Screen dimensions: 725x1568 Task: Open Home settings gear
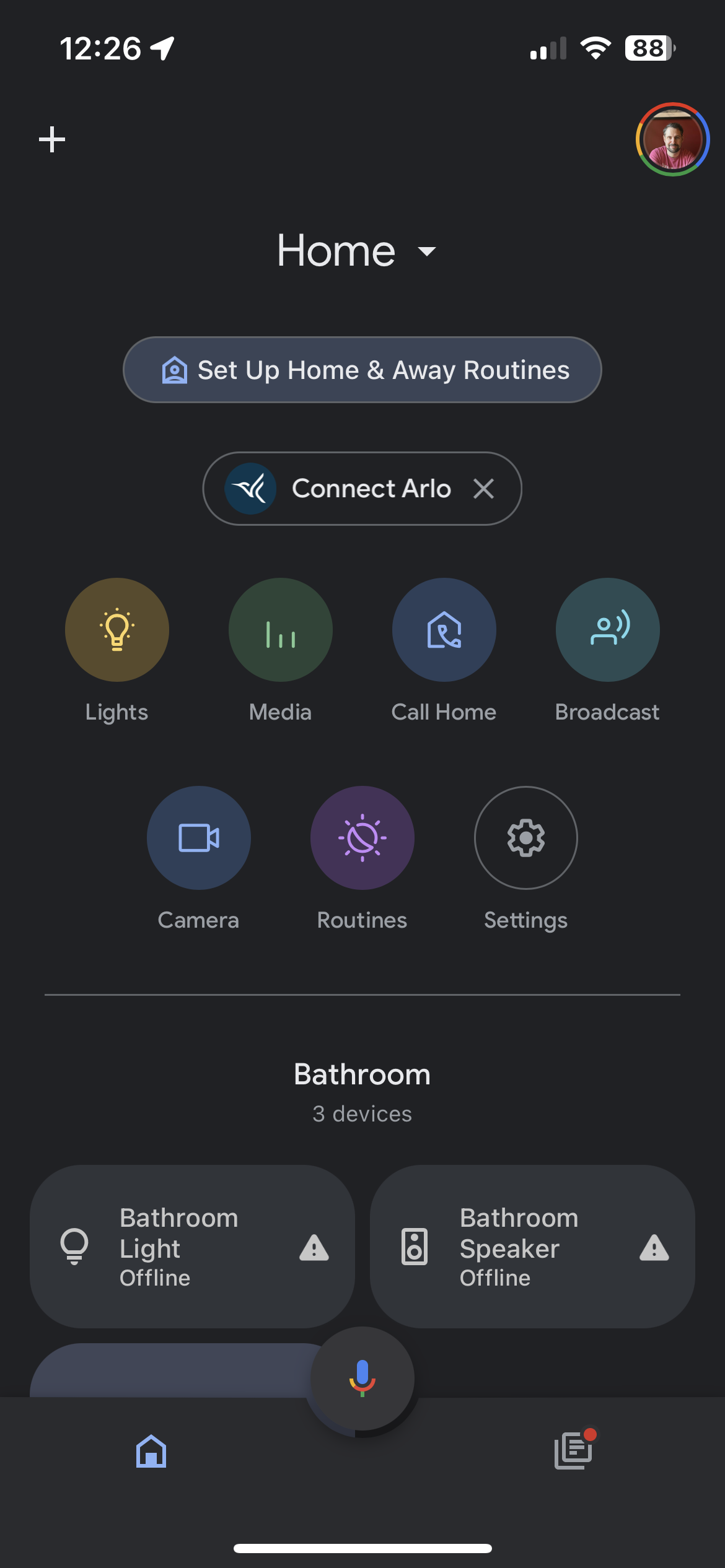(526, 838)
